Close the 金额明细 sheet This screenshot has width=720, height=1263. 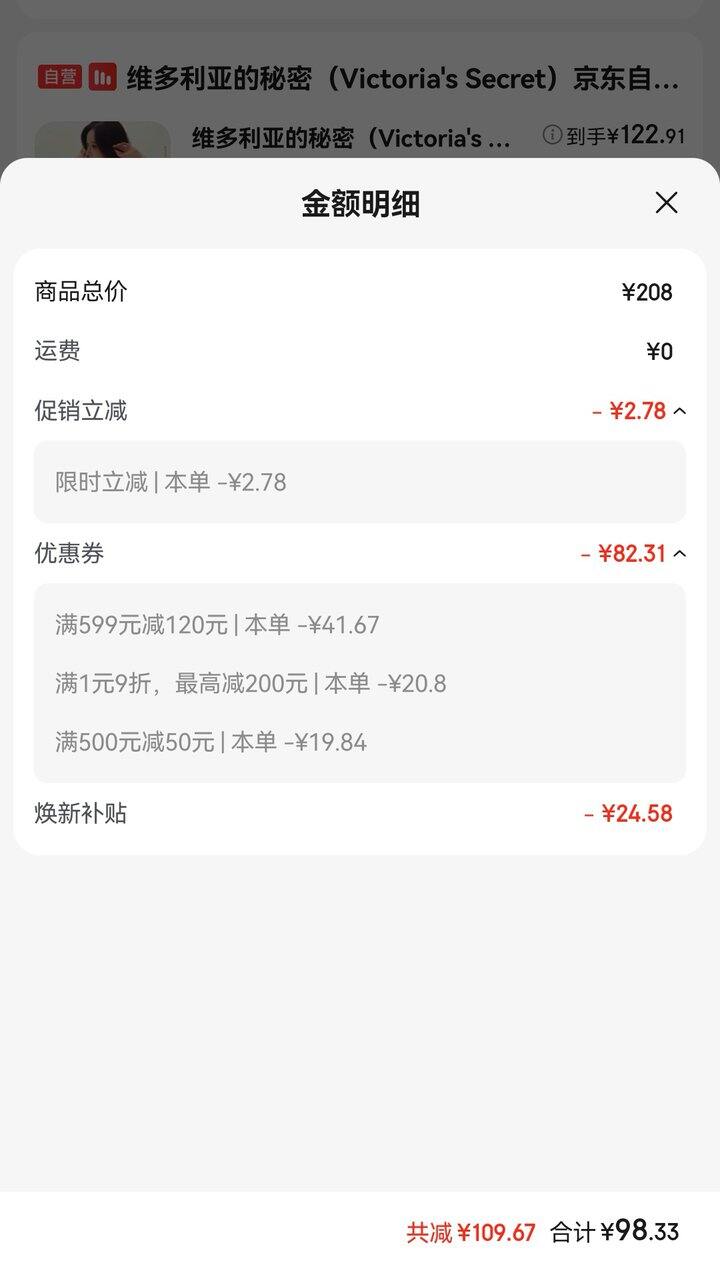[x=666, y=203]
